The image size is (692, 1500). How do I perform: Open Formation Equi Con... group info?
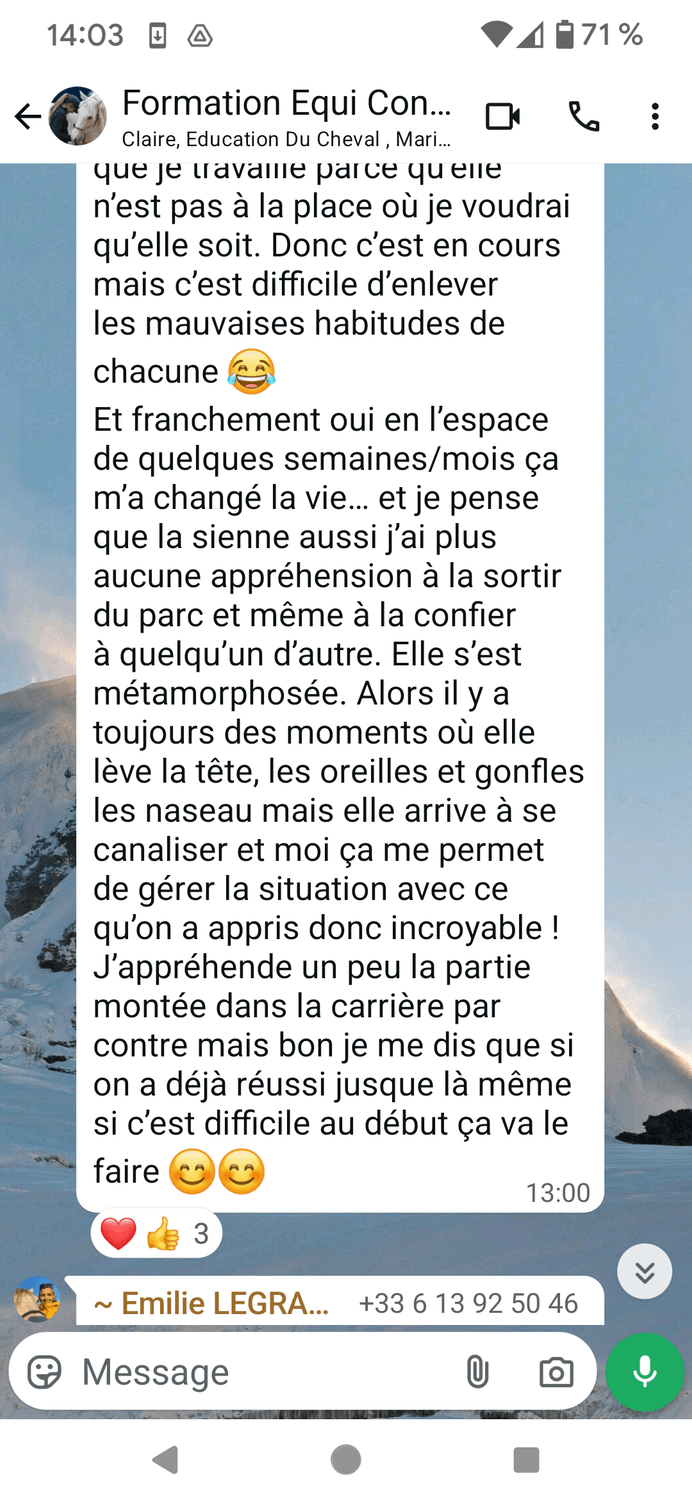pos(286,116)
